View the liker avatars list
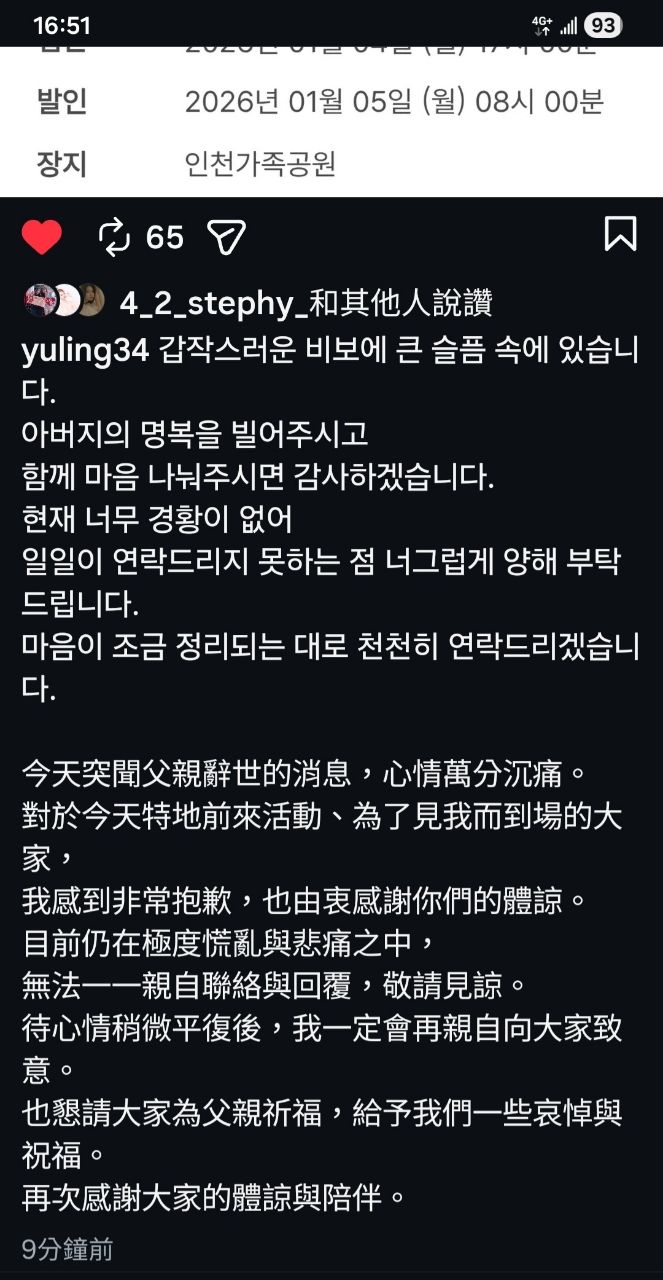 (x=64, y=301)
